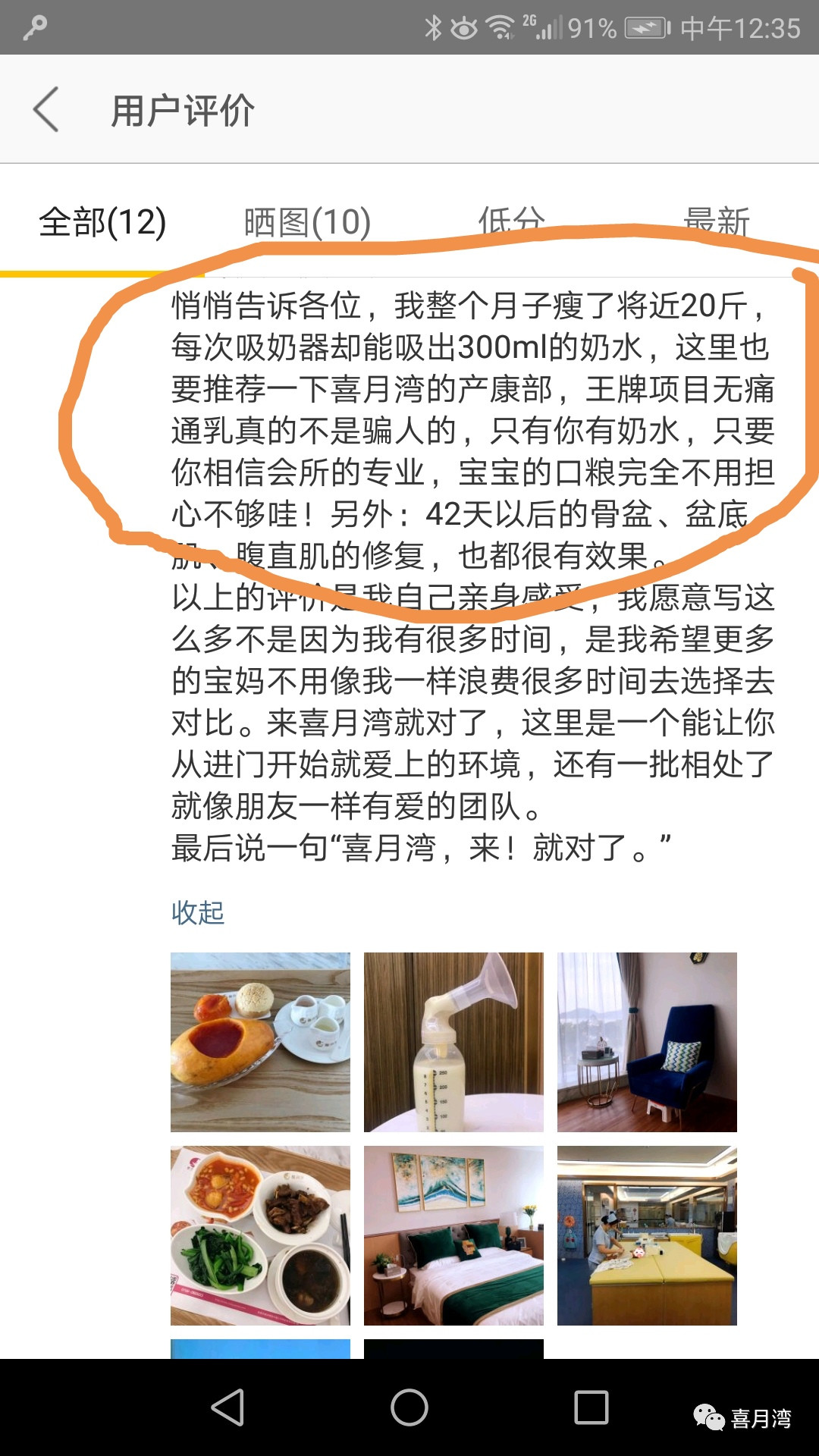Screen dimensions: 819x1456
Task: Show the 低分 reviews tab
Action: click(512, 221)
